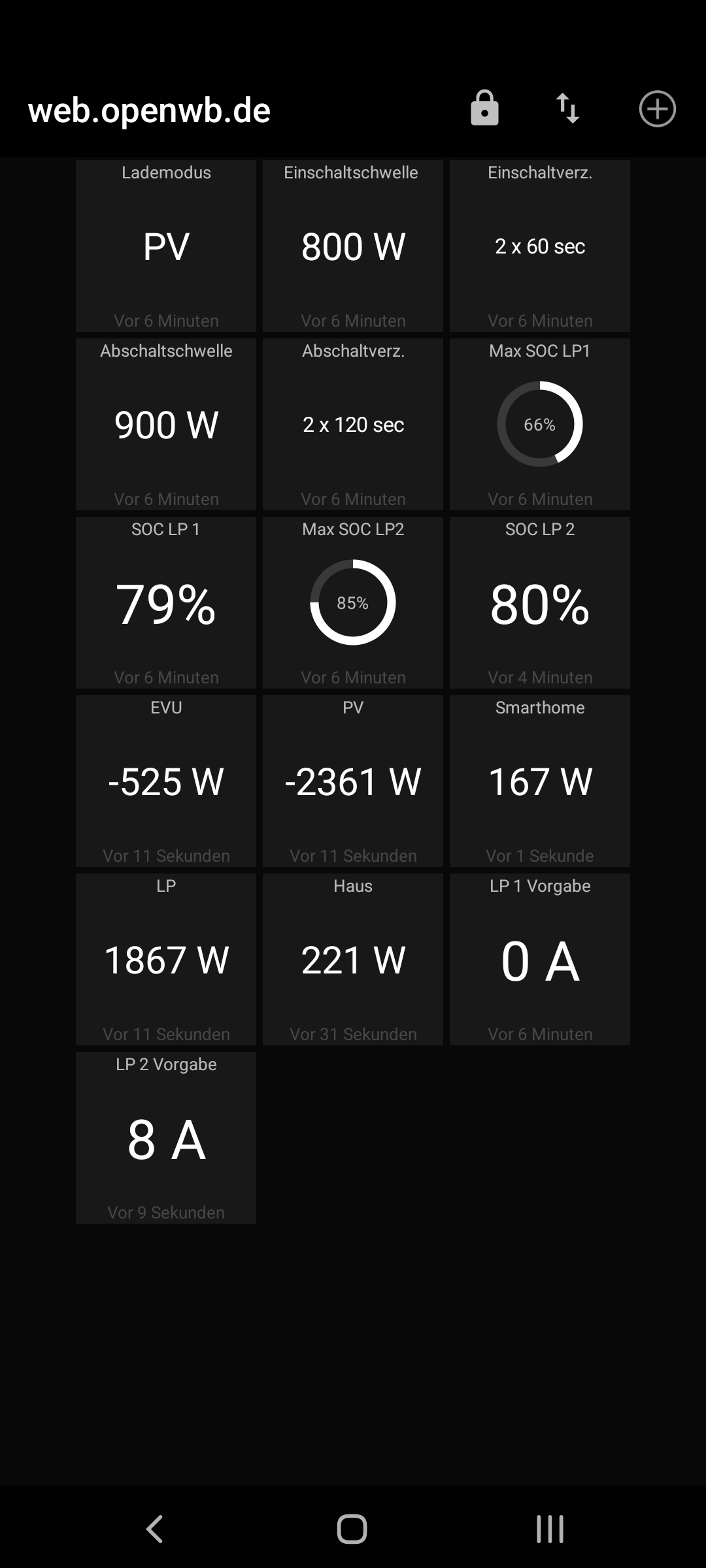Screen dimensions: 706x1568
Task: Tap the SOC LP 1 79% tile
Action: coord(166,603)
